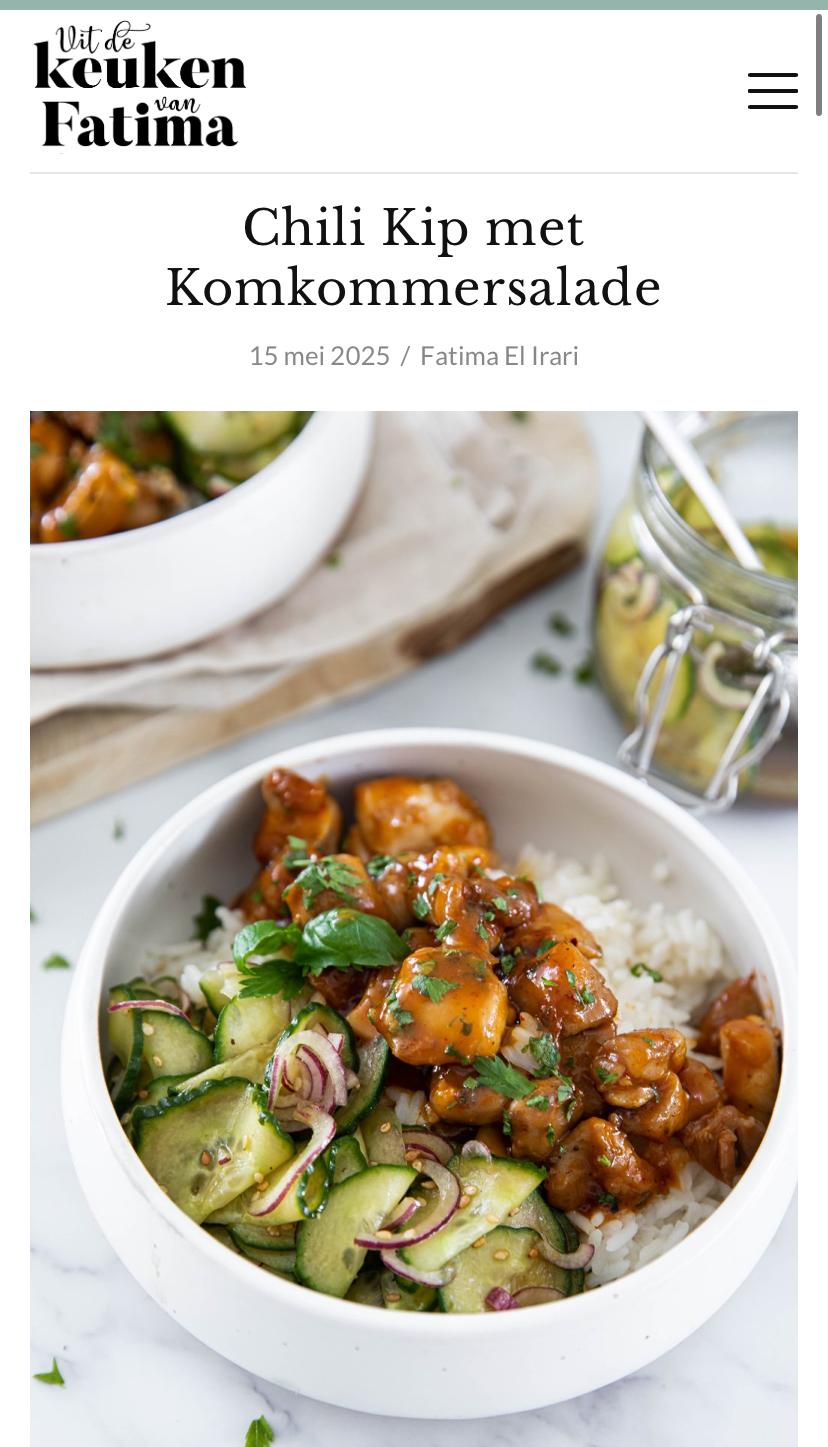Open the Chili Kip recipe photo
This screenshot has width=828, height=1447.
(414, 928)
